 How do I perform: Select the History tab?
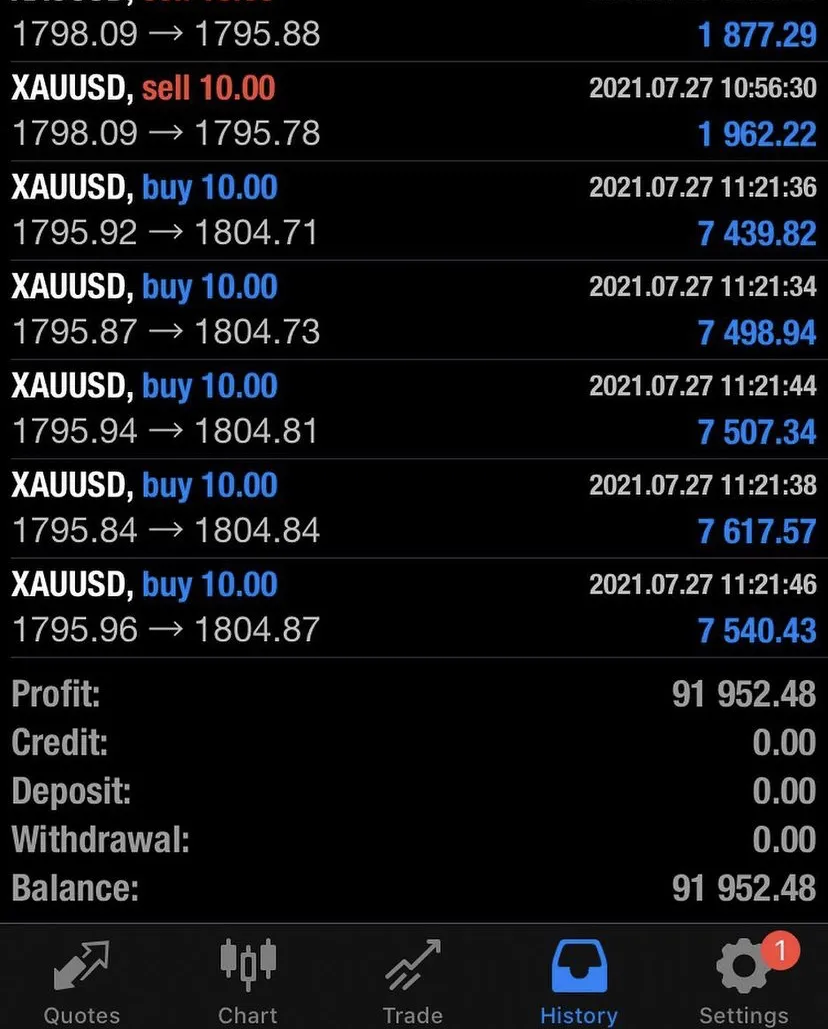click(x=578, y=980)
